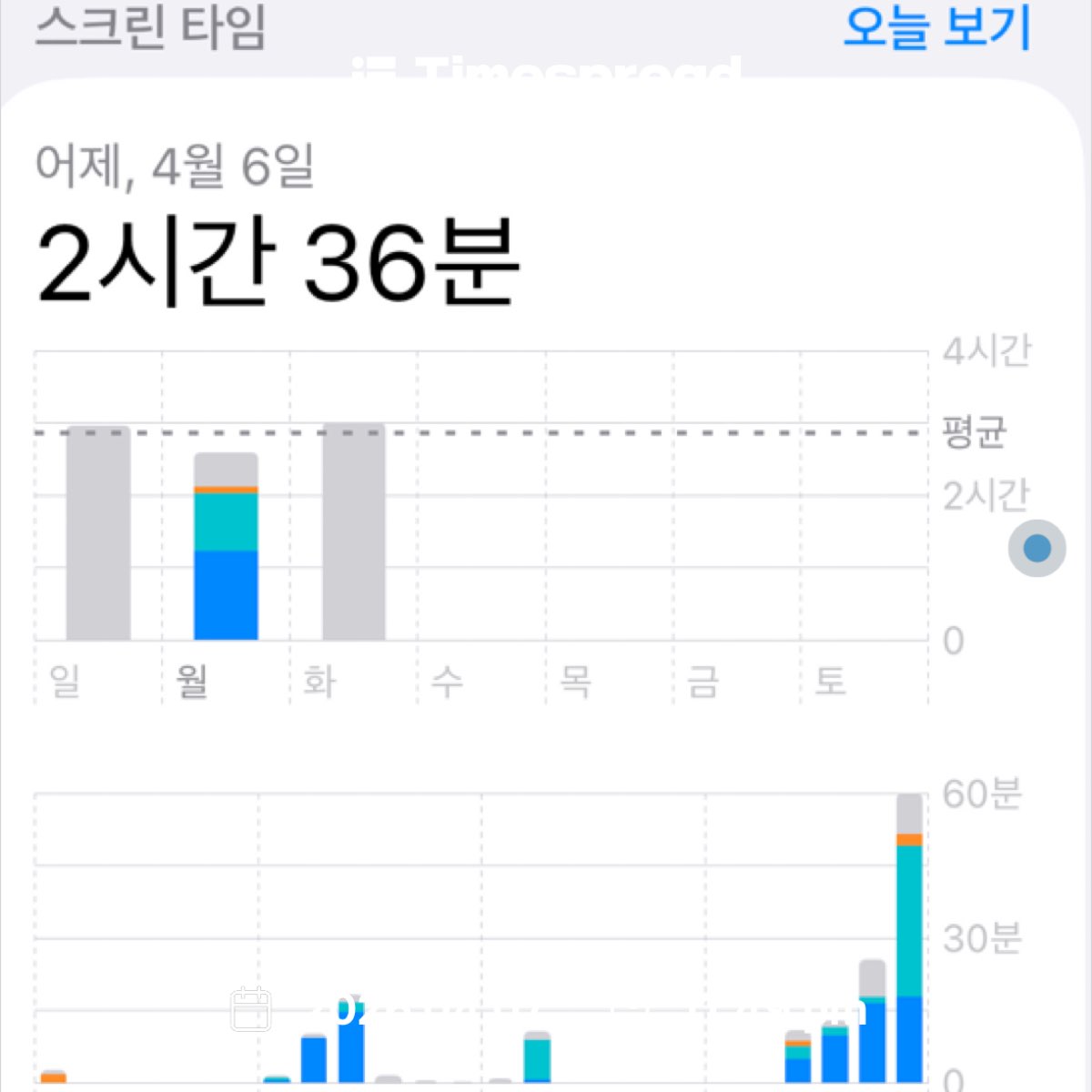Select the 월 bar in the weekly chart

[226, 548]
